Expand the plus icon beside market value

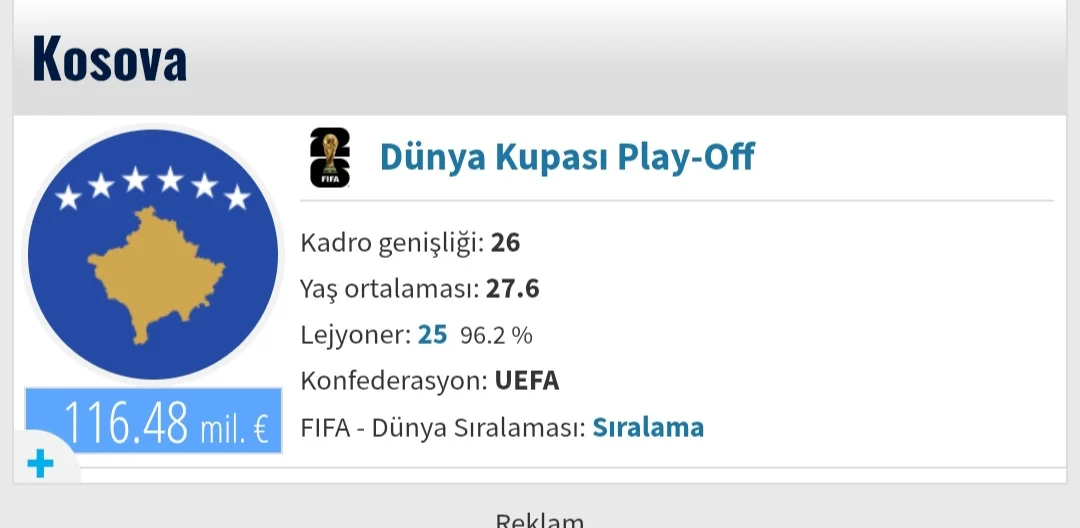(40, 464)
